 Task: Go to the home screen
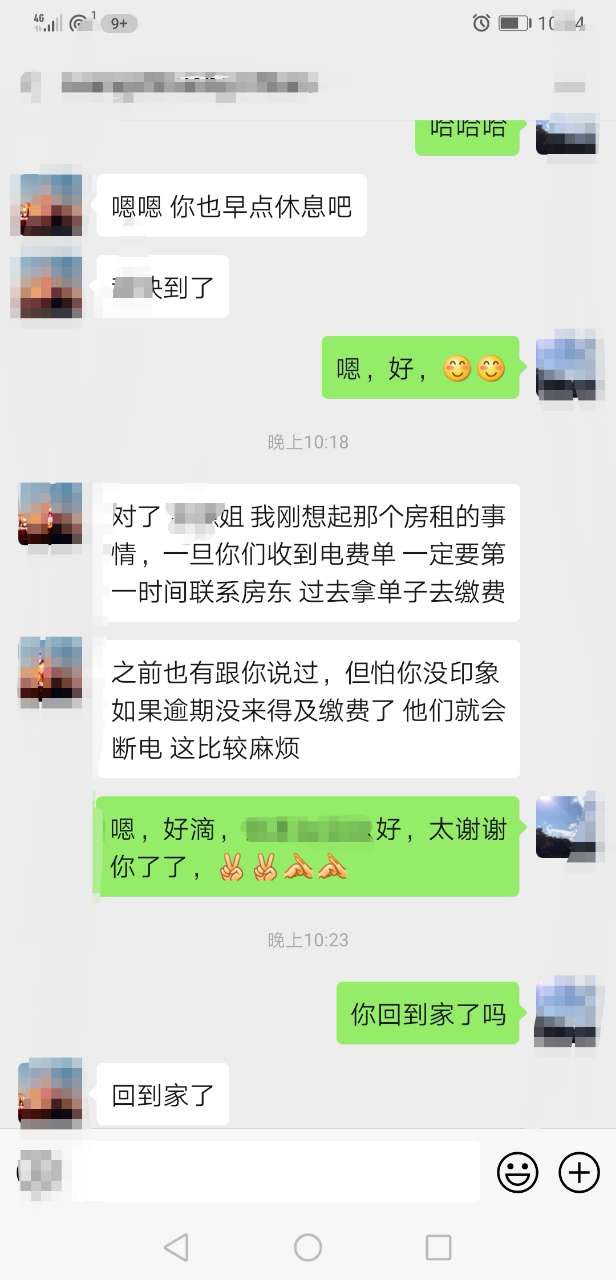(x=308, y=1246)
